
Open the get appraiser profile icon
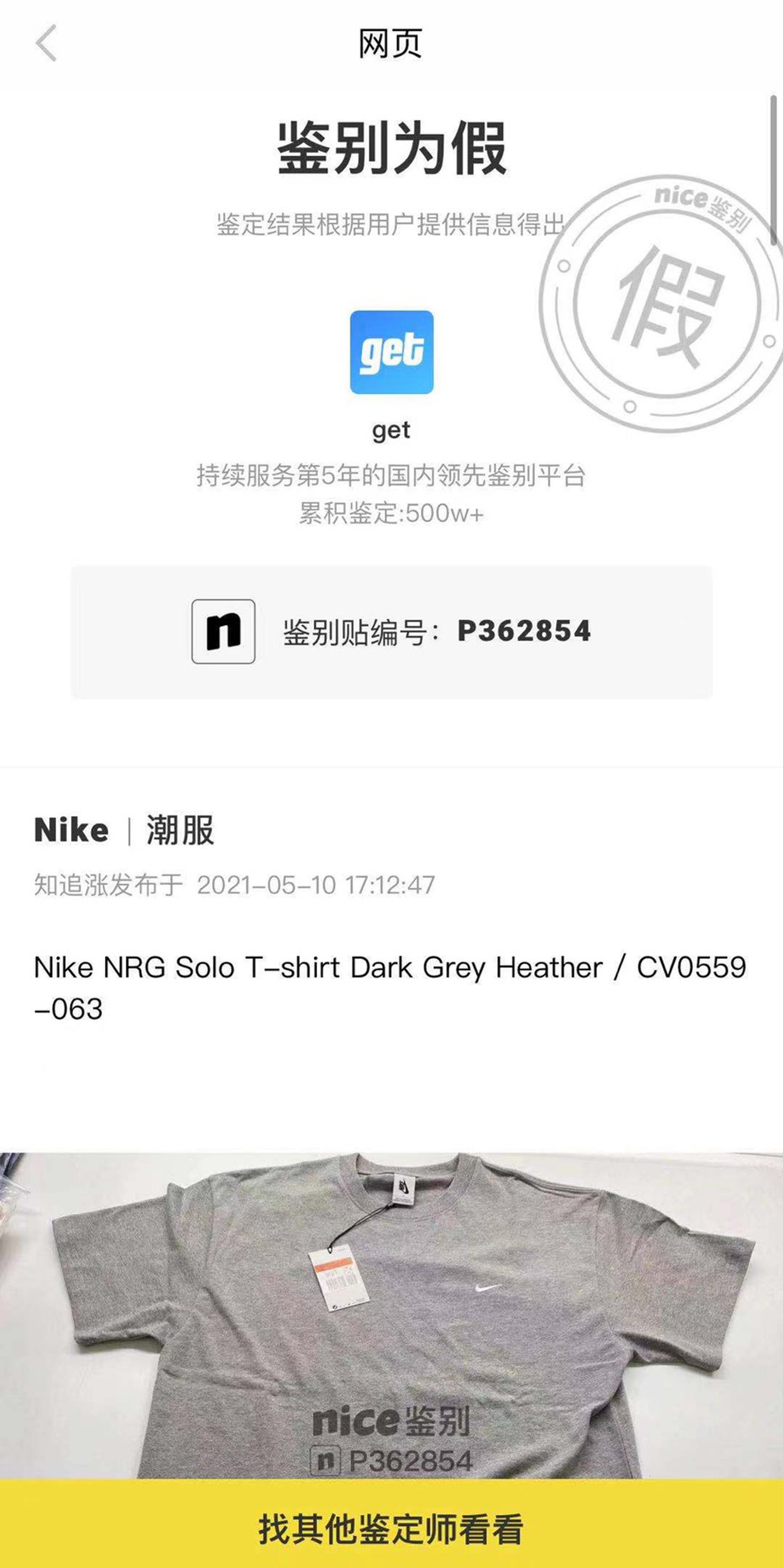(391, 352)
